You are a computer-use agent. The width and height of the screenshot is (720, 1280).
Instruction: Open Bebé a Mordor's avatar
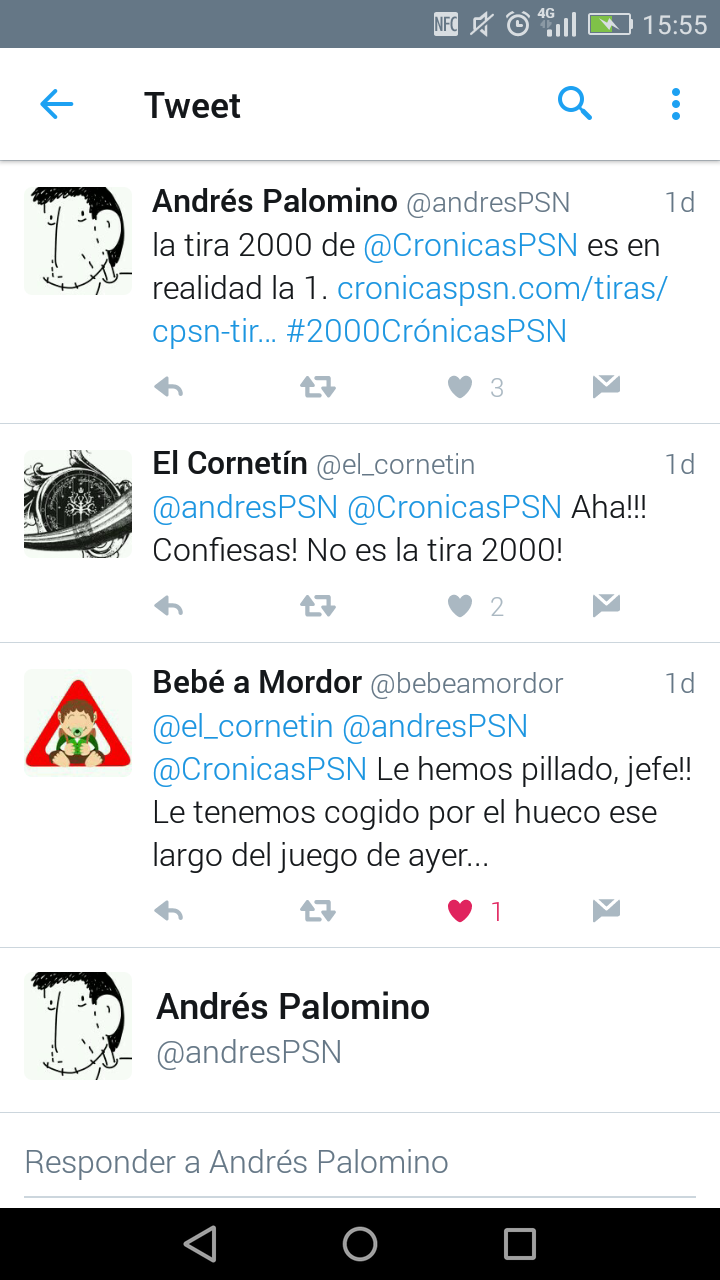(x=78, y=723)
